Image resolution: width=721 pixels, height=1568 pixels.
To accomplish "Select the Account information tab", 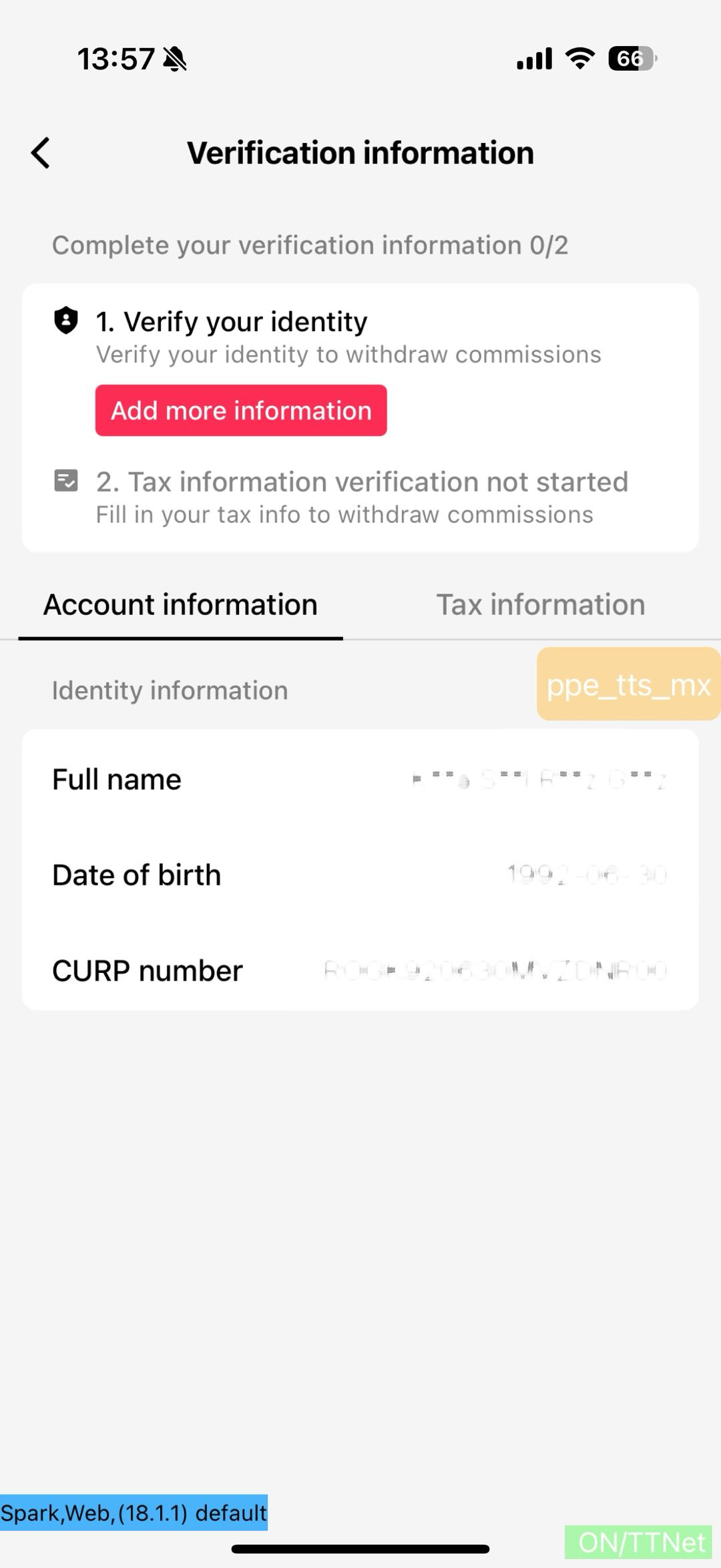I will [x=180, y=605].
